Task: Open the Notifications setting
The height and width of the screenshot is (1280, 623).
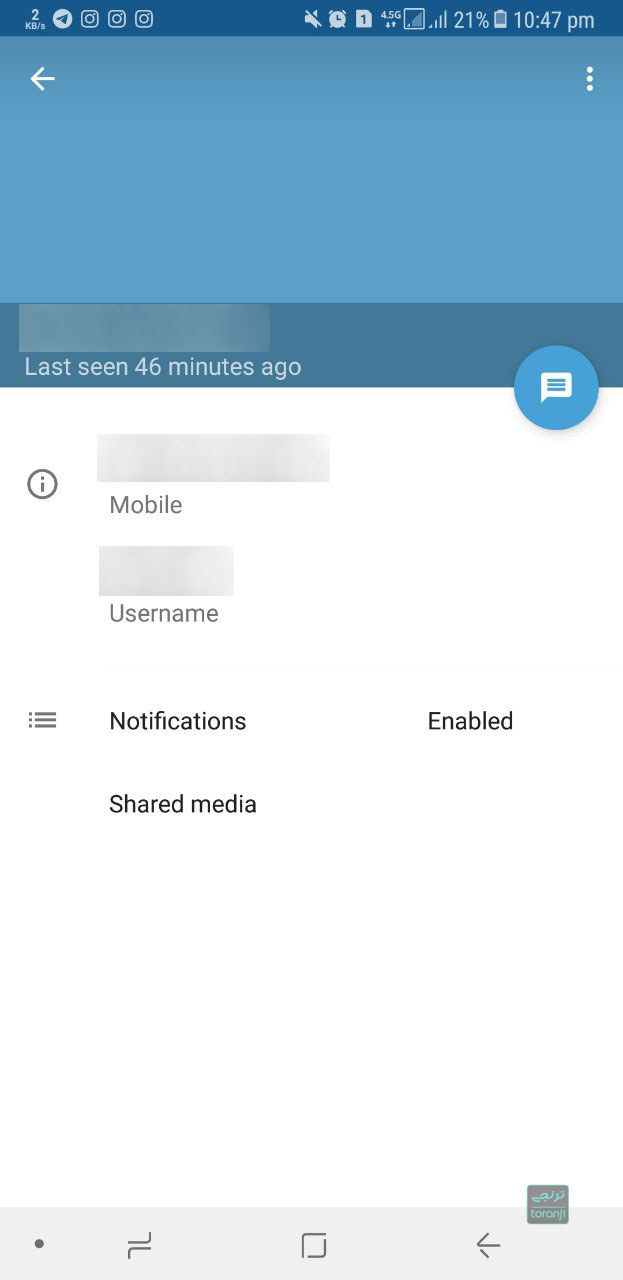Action: [x=310, y=721]
